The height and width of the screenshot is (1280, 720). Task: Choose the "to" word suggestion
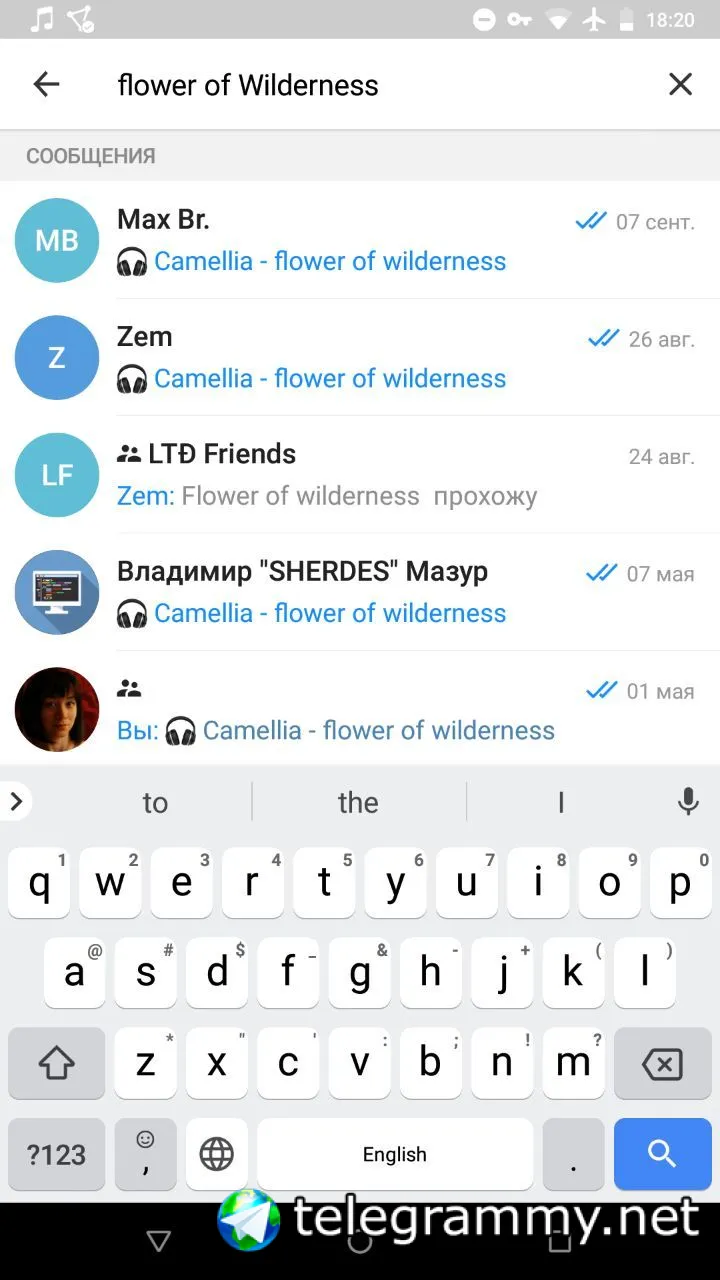[x=155, y=802]
